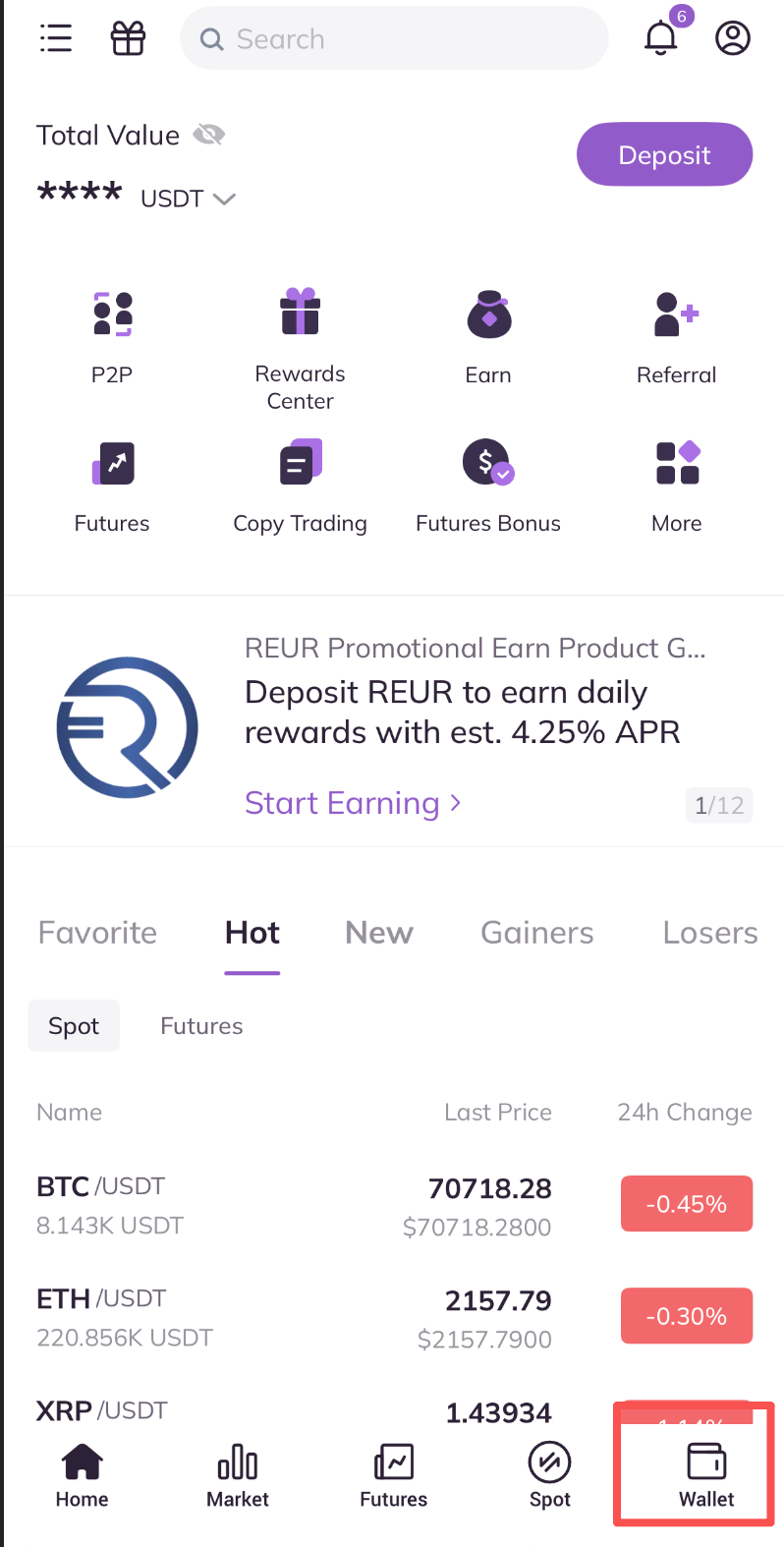Switch to the Favorite tab
The width and height of the screenshot is (784, 1547).
97,933
